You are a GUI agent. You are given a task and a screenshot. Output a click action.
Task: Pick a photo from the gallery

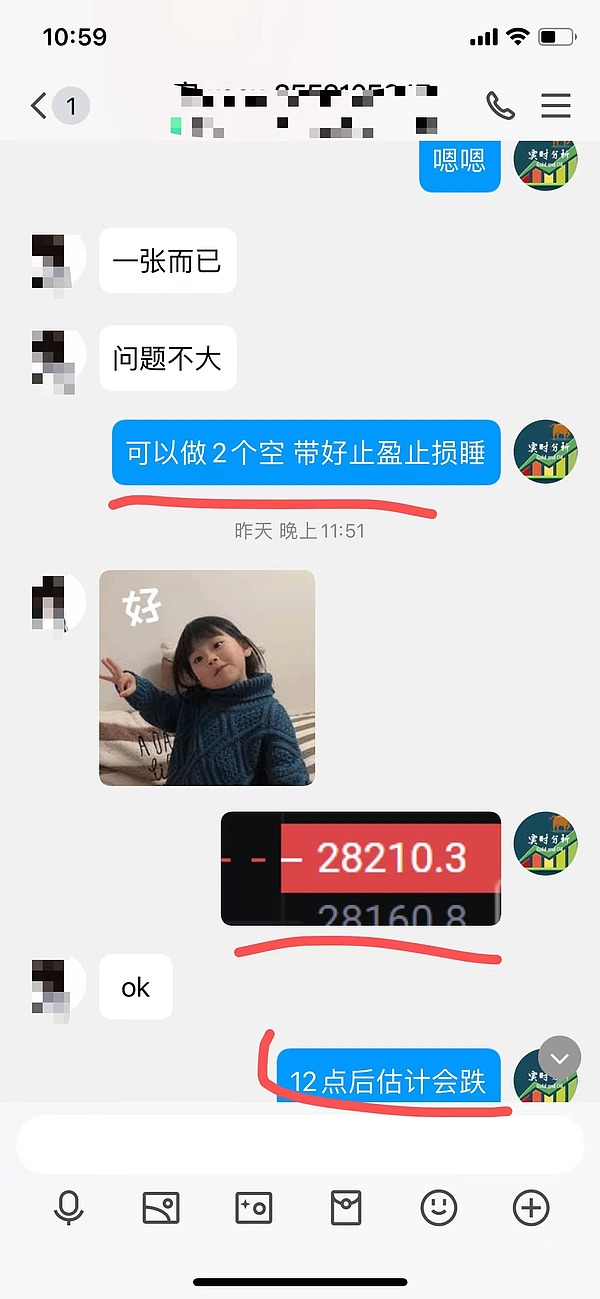pos(161,1208)
